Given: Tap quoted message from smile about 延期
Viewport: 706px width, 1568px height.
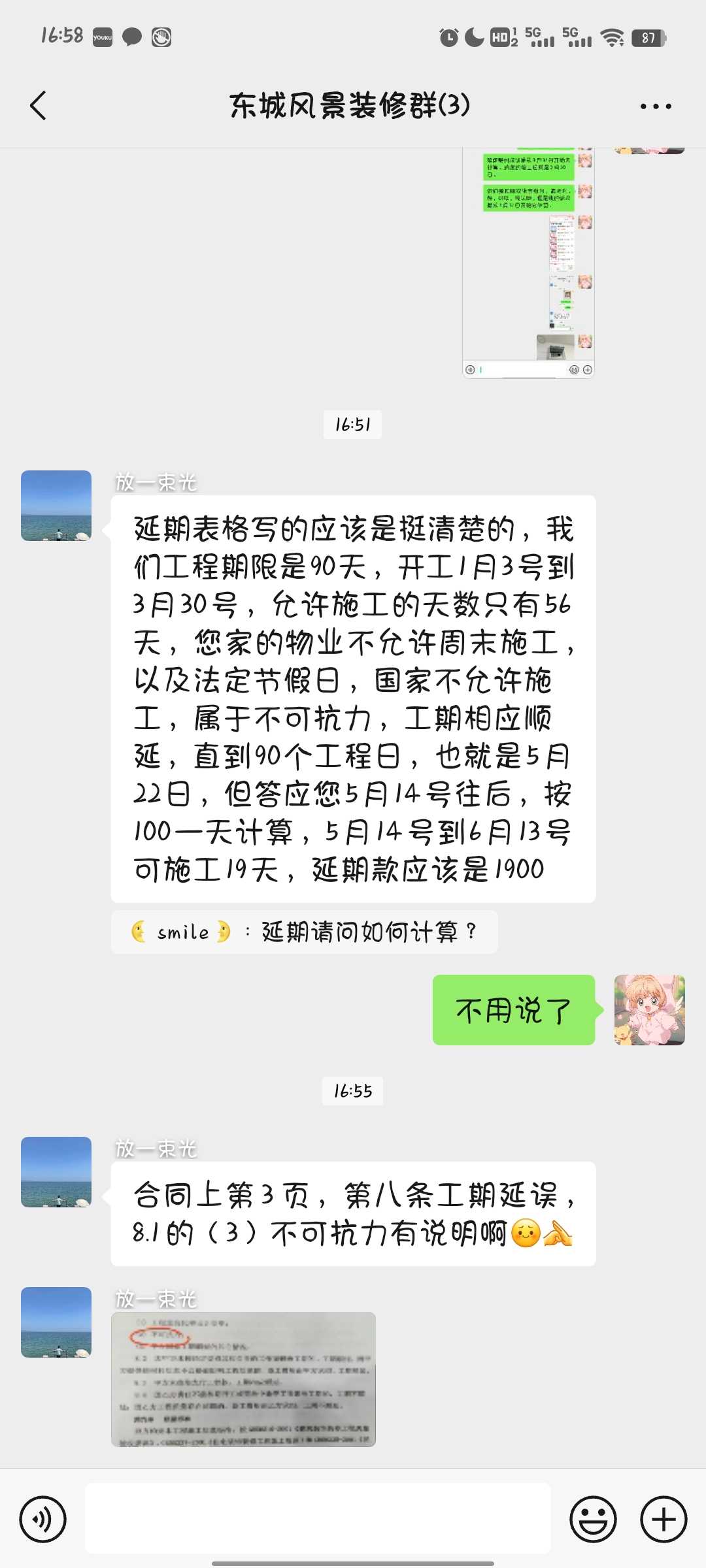Looking at the screenshot, I should 304,932.
